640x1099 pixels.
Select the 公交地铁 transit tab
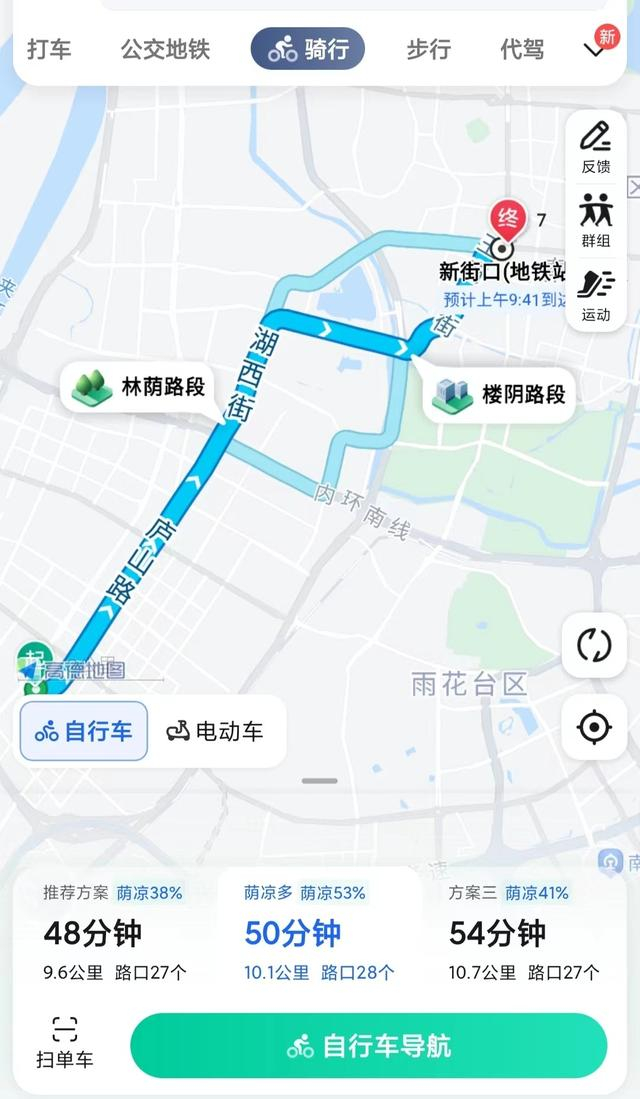(165, 49)
